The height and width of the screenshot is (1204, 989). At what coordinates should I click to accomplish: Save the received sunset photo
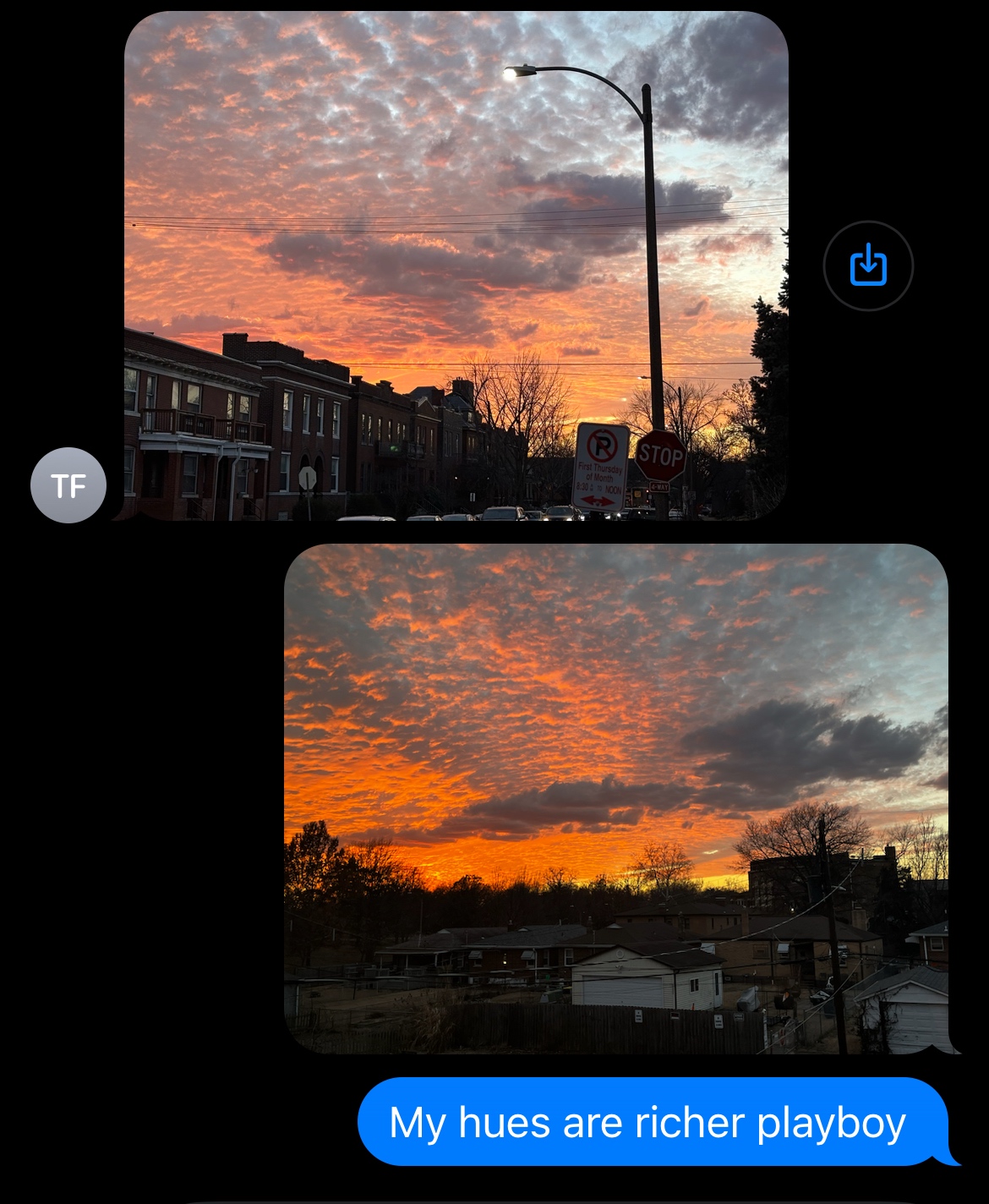868,265
